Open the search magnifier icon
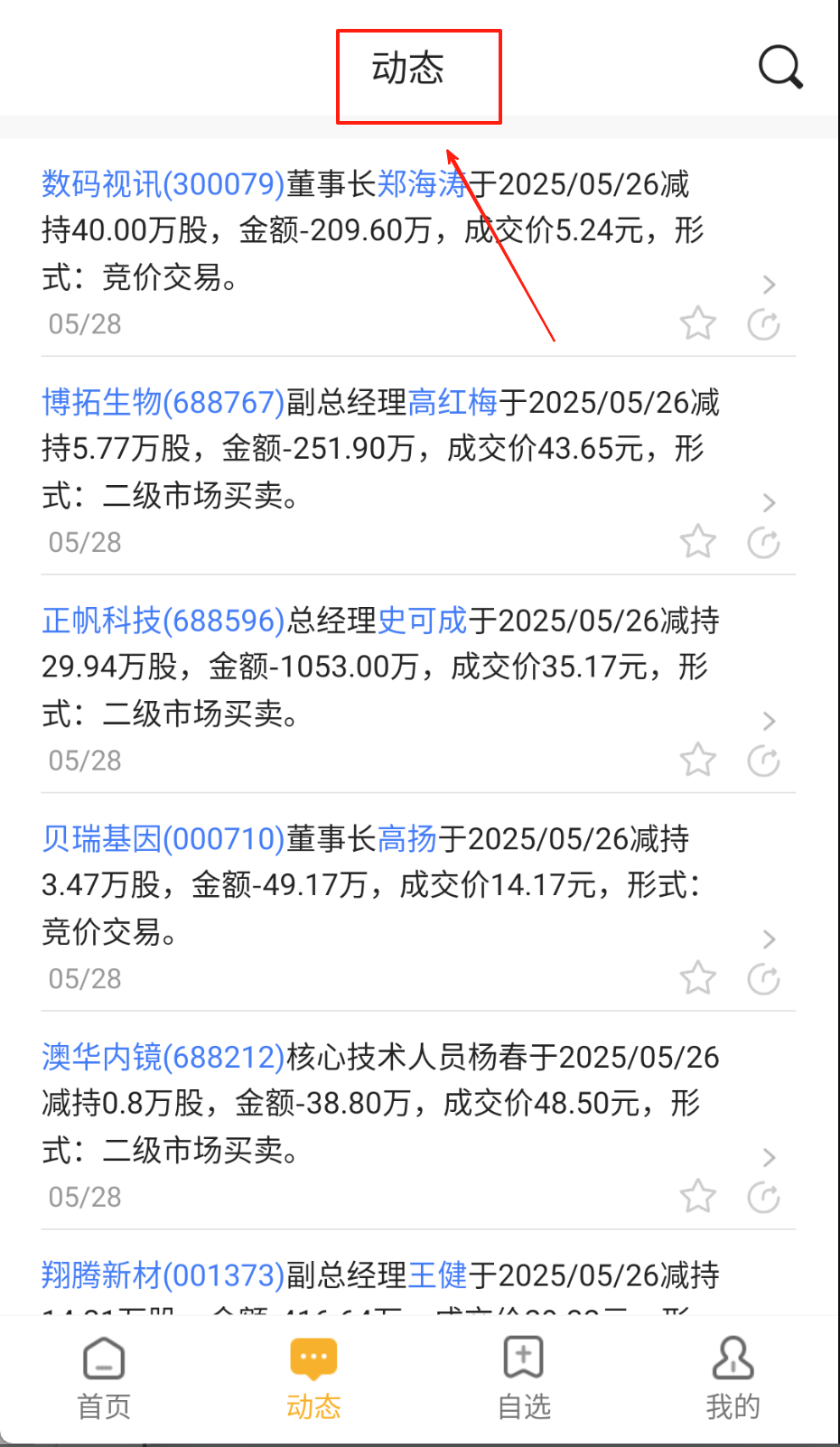The height and width of the screenshot is (1447, 840). (780, 67)
